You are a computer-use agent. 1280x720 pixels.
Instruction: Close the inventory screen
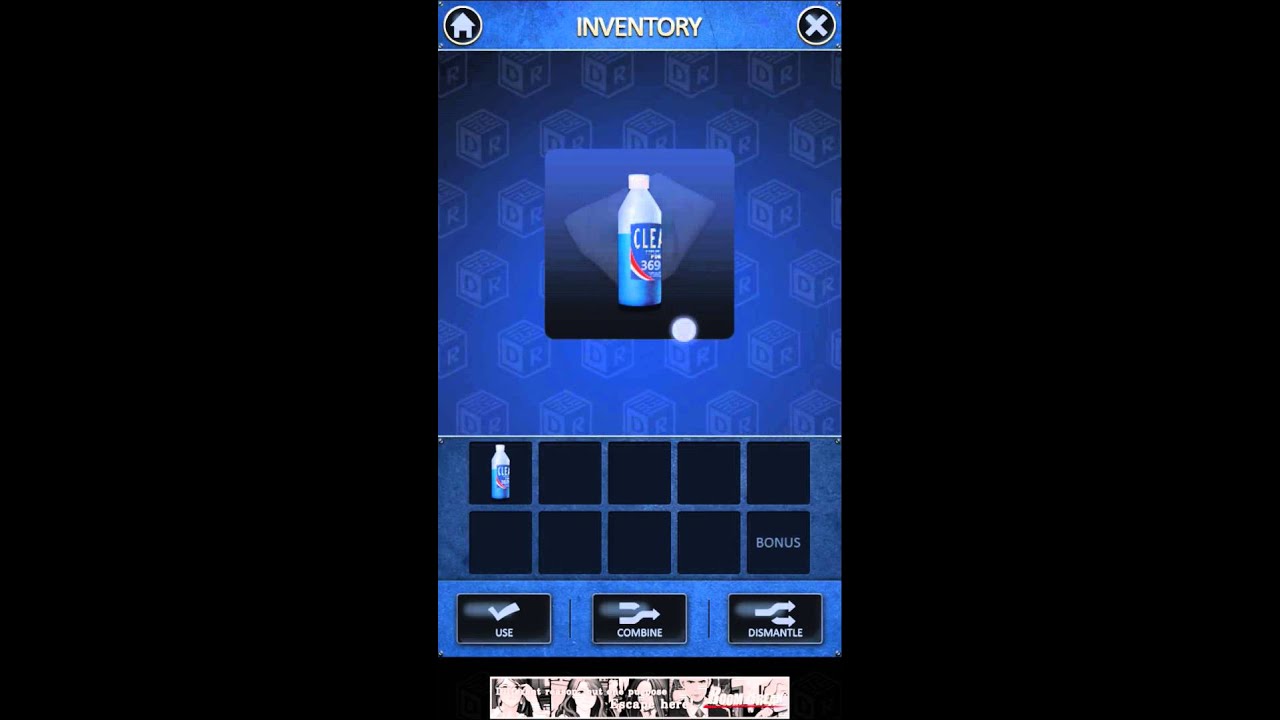pyautogui.click(x=816, y=26)
